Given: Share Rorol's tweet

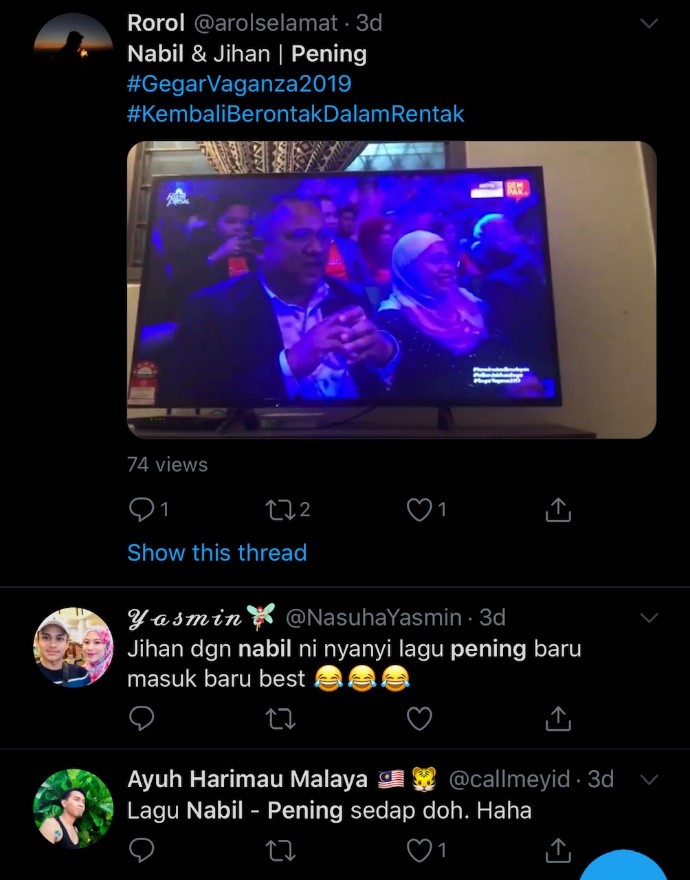Looking at the screenshot, I should (558, 510).
